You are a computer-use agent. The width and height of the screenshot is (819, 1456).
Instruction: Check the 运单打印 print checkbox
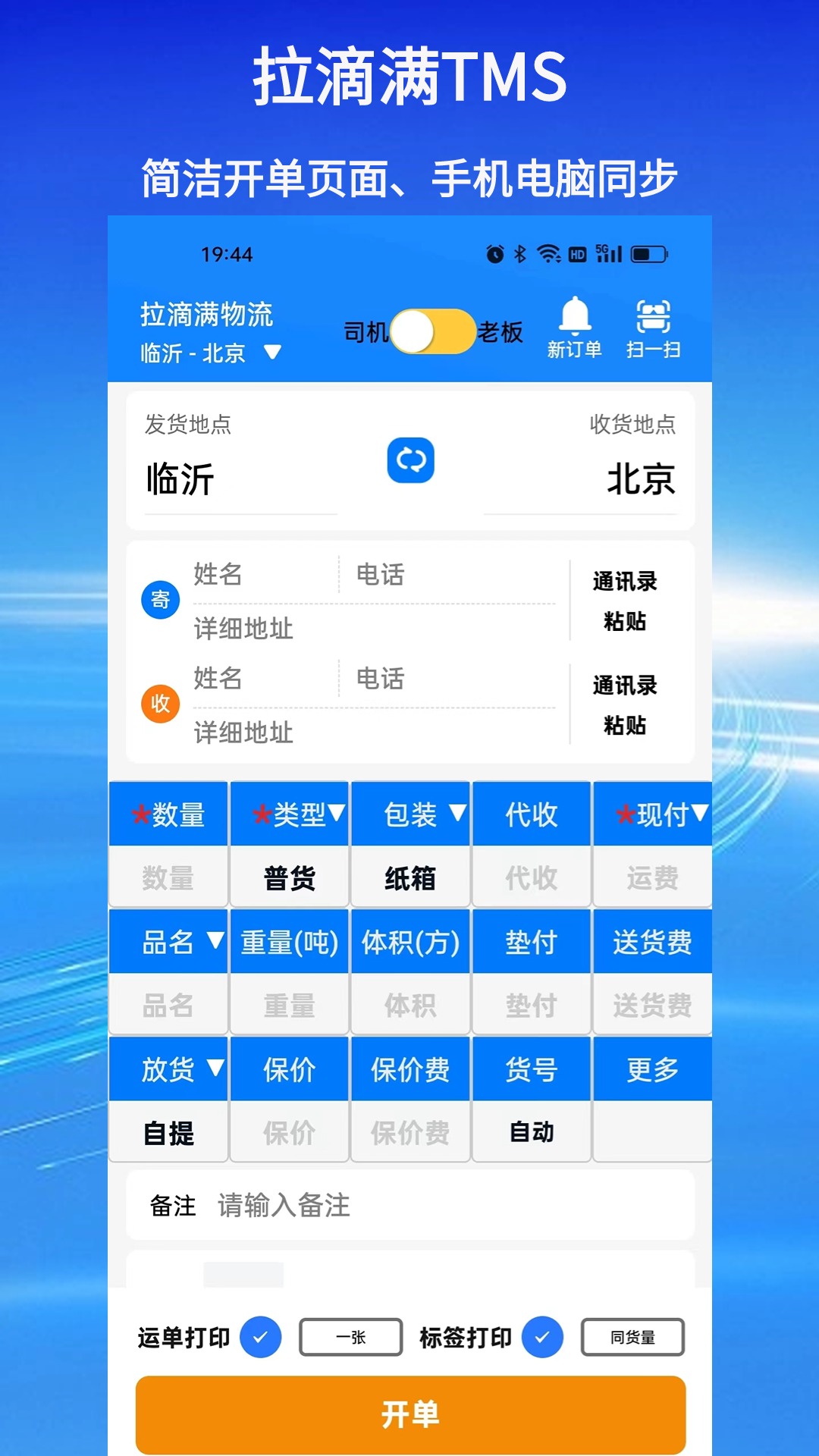click(x=261, y=1337)
